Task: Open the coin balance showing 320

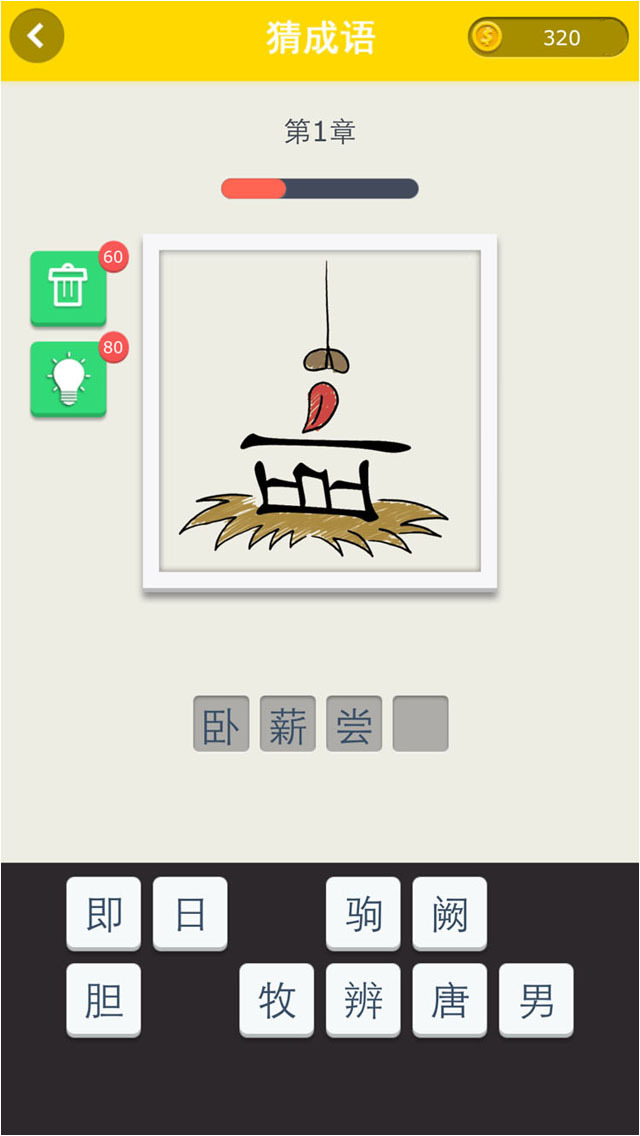Action: click(548, 38)
